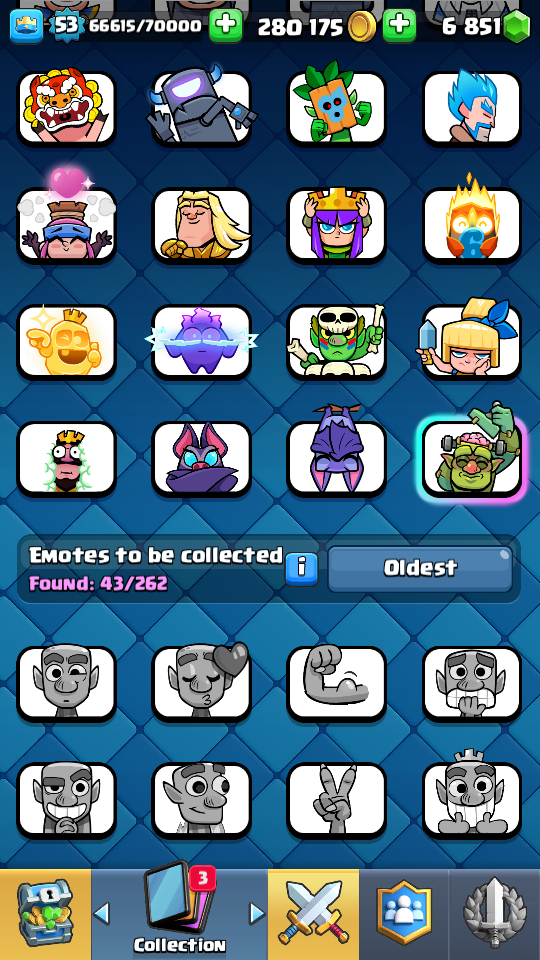Open the locked peace sign emote

click(337, 800)
